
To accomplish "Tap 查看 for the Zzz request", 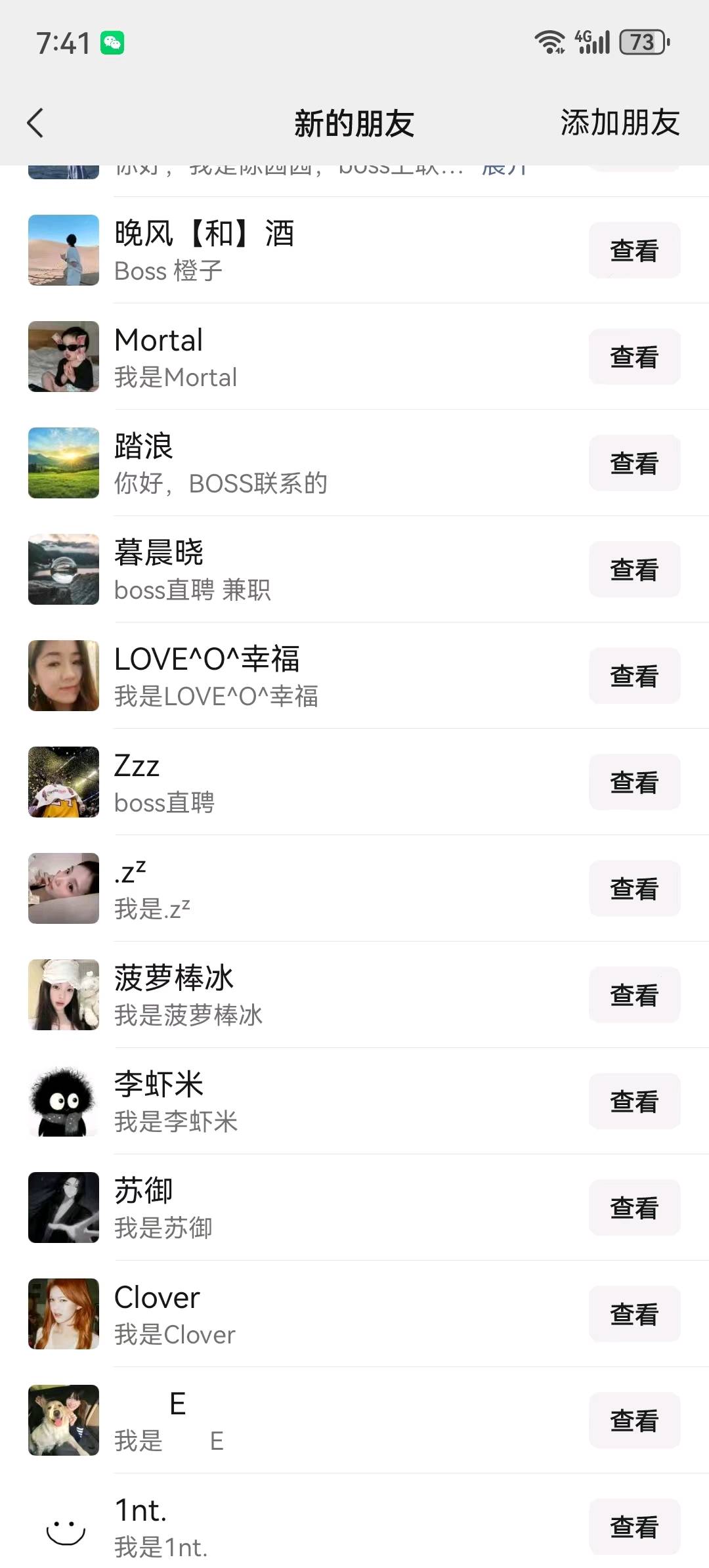I will pyautogui.click(x=634, y=781).
